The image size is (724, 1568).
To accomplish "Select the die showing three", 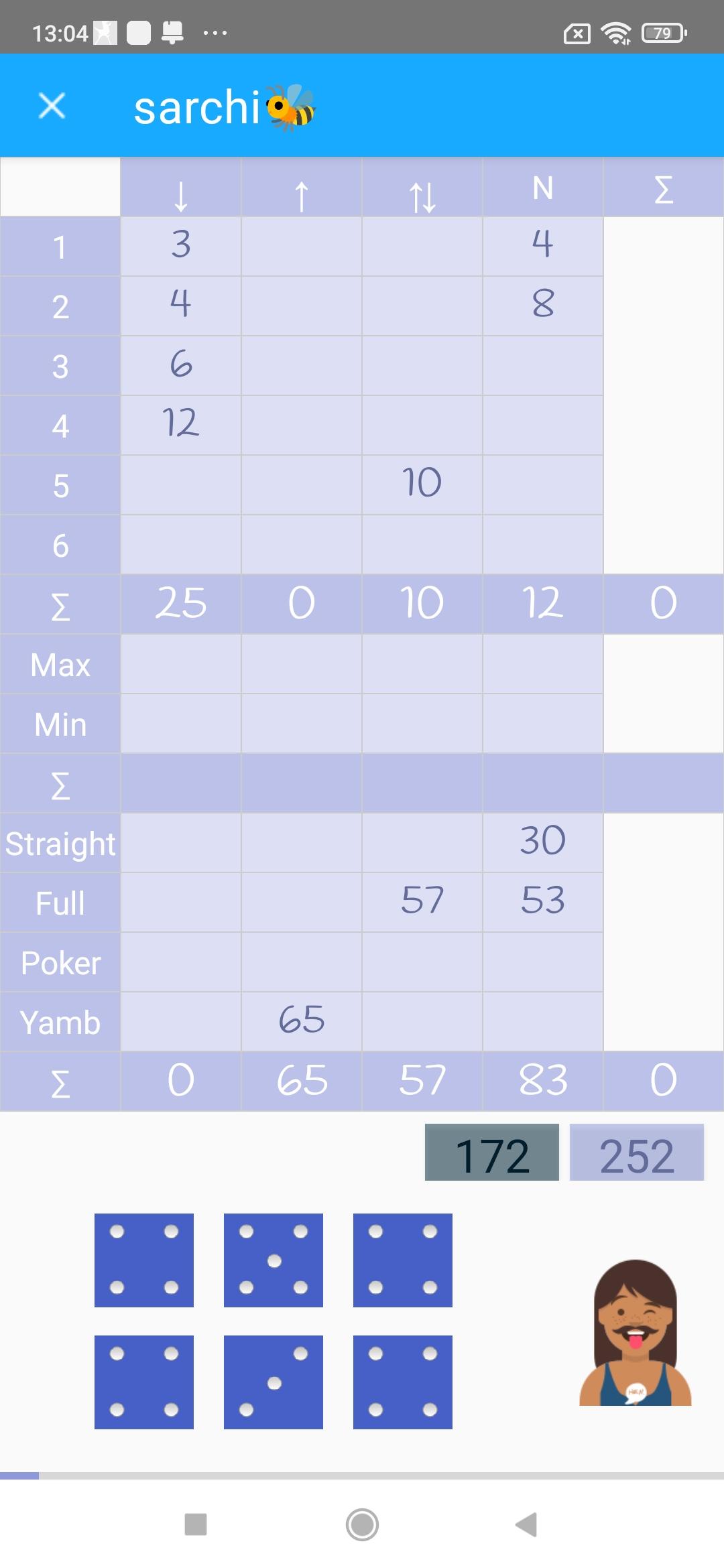I will 274,1382.
